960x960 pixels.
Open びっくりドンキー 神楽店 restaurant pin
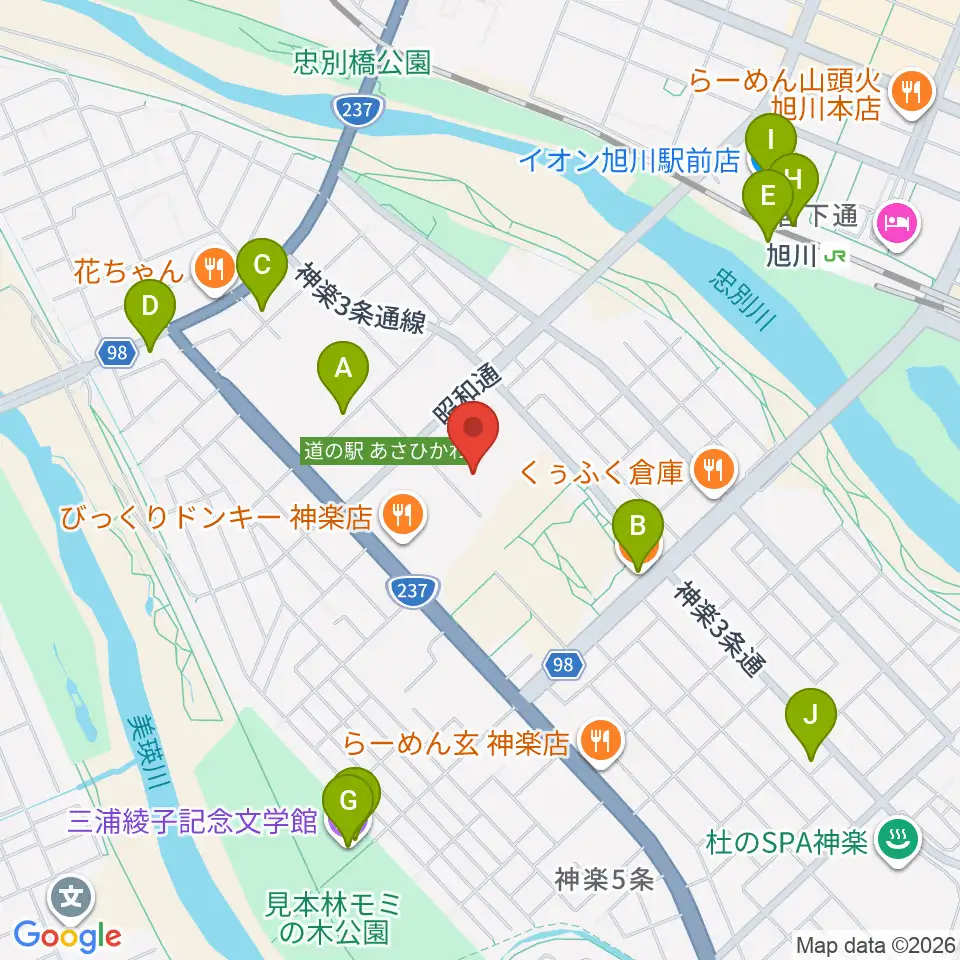tap(402, 517)
